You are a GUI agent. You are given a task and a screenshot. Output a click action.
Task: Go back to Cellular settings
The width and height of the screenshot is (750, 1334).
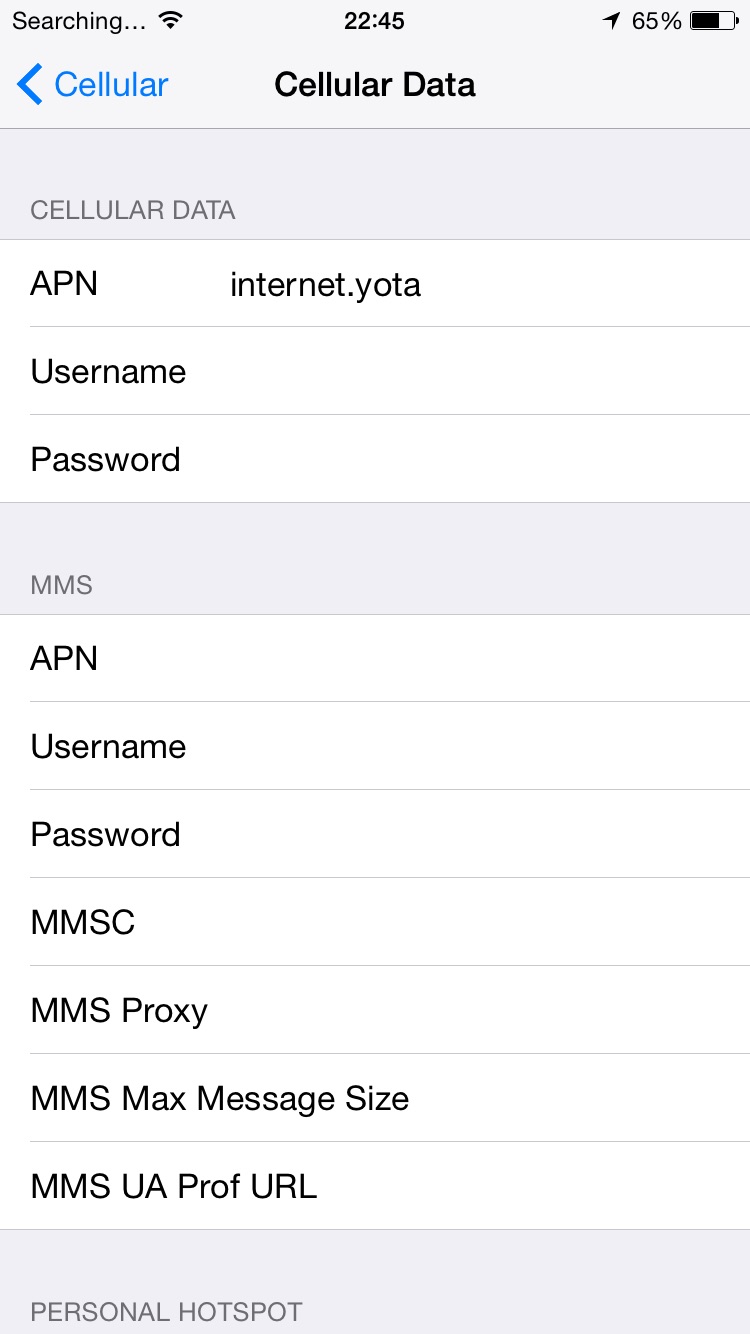(93, 85)
